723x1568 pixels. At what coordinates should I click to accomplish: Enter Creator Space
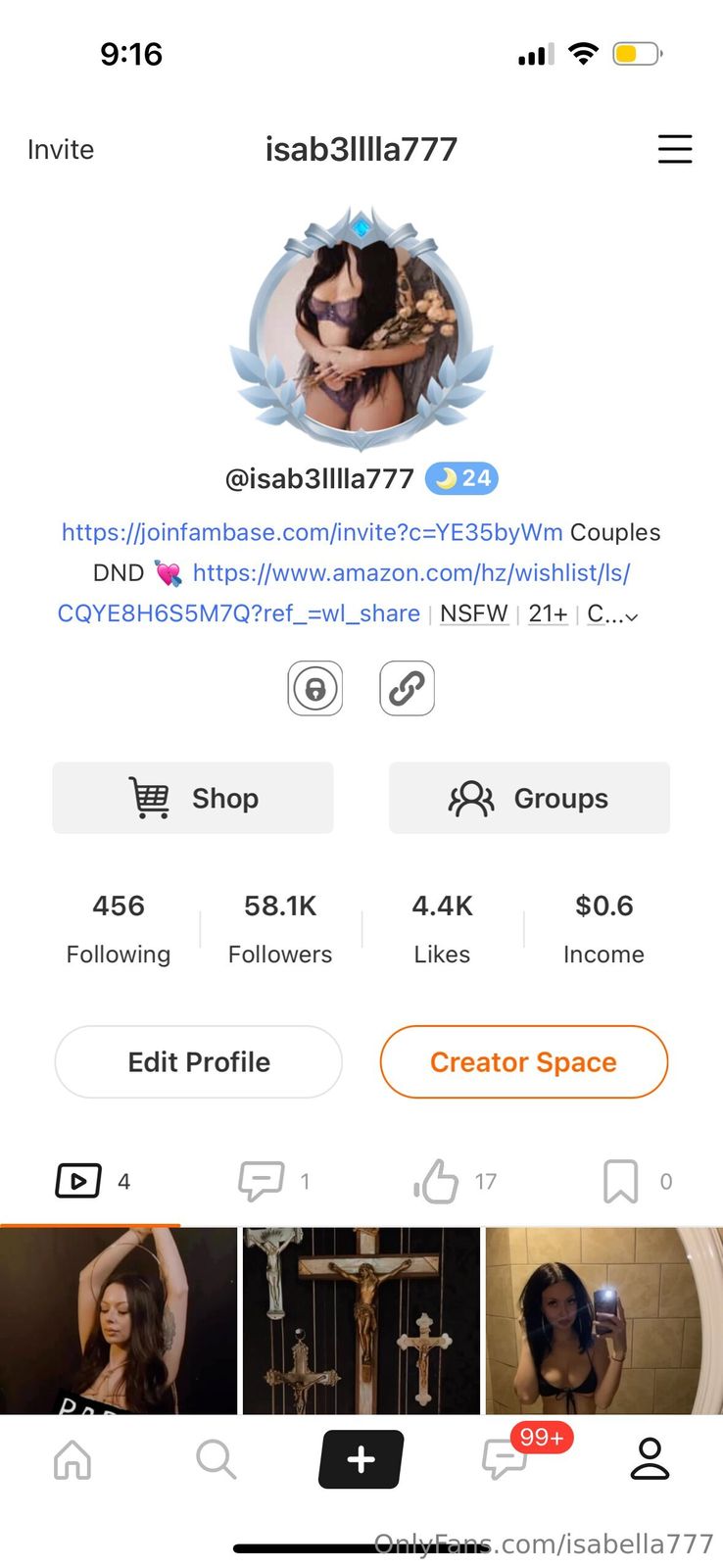click(x=523, y=1061)
